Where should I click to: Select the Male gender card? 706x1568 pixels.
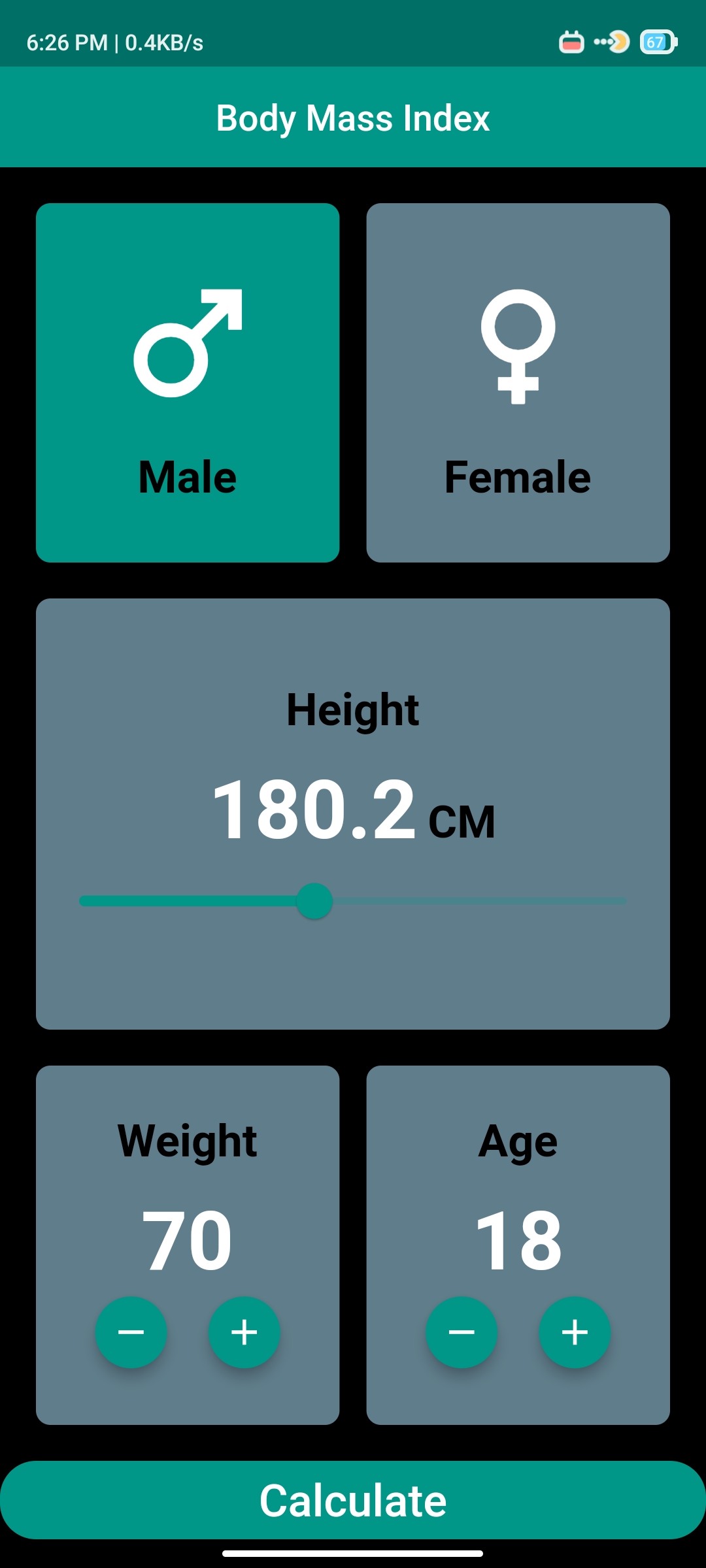point(188,383)
